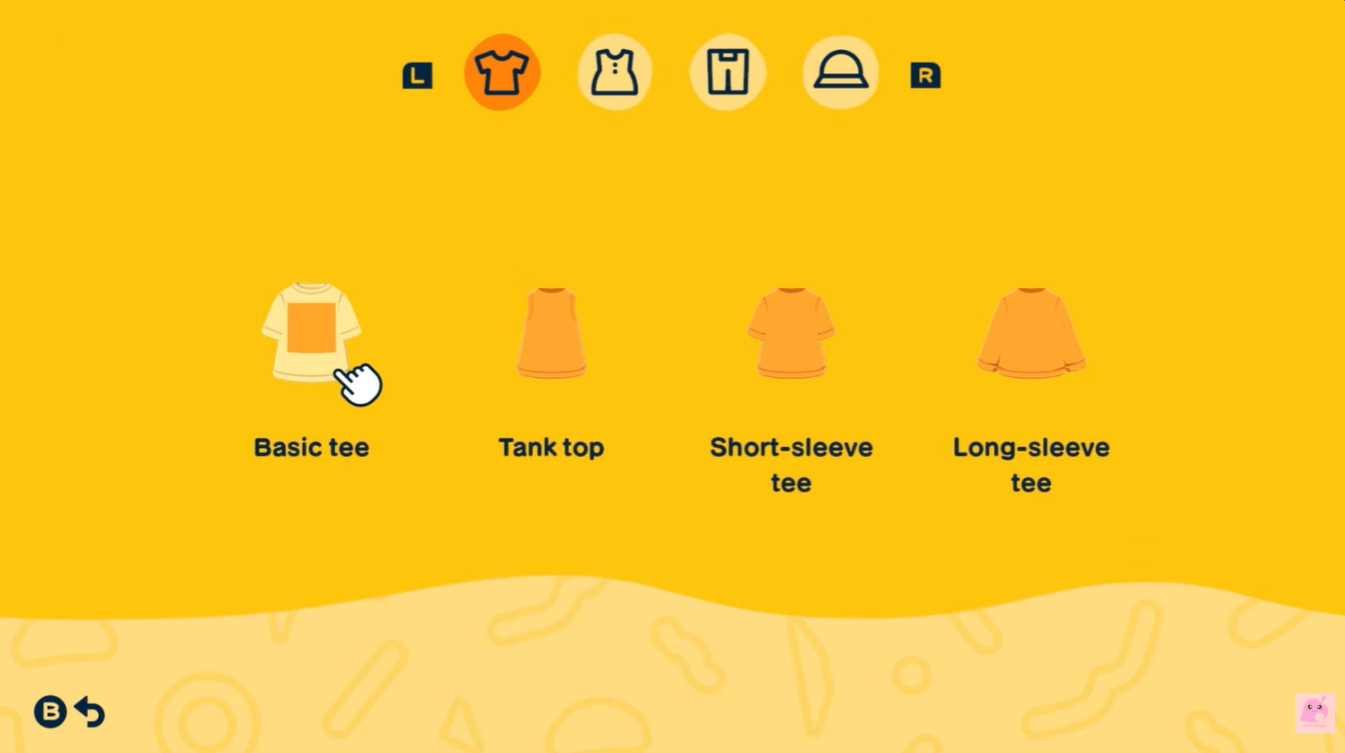1345x753 pixels.
Task: Open the hat category tab
Action: (x=840, y=72)
